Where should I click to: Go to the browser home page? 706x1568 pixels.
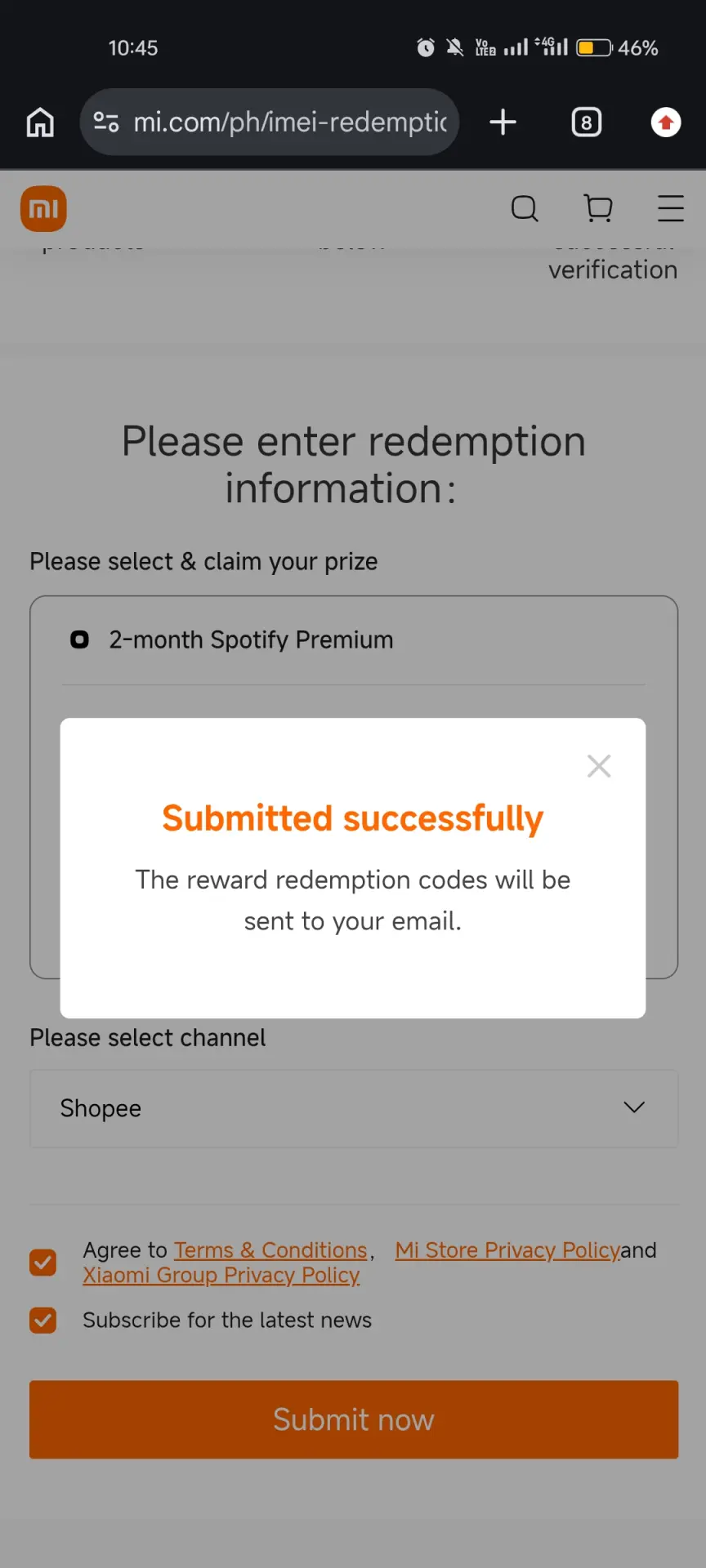coord(40,122)
